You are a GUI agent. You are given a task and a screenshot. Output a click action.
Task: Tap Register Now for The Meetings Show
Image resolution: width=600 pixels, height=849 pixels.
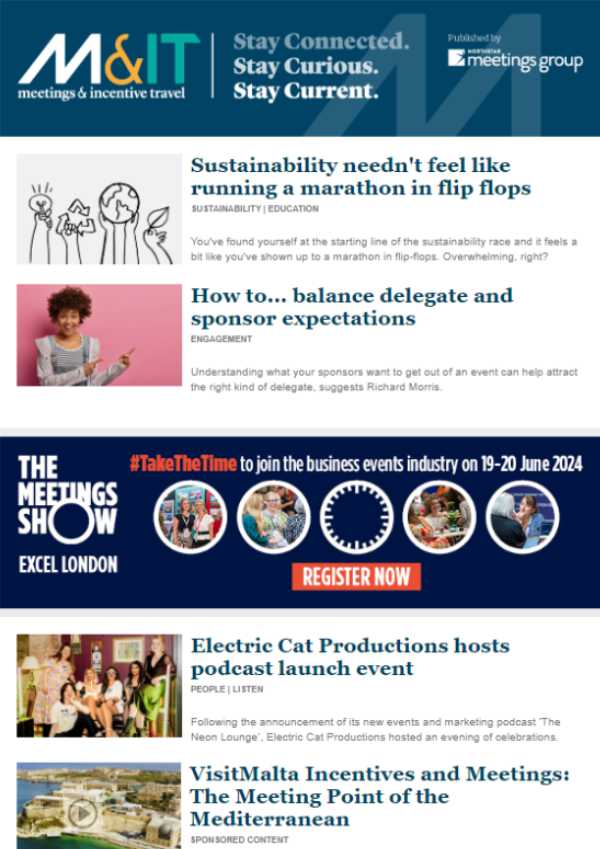tap(356, 576)
